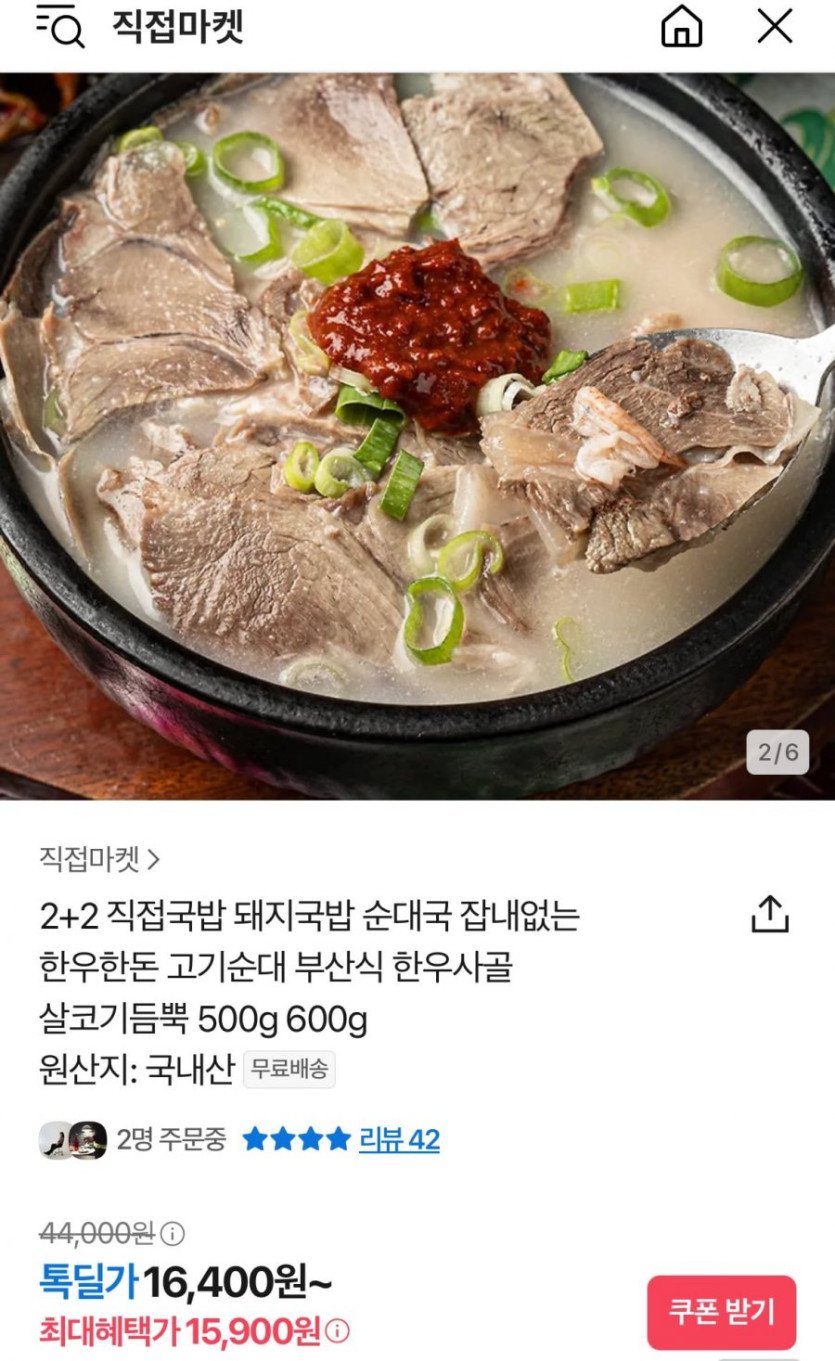Close this product page
Viewport: 835px width, 1361px height.
tap(774, 27)
